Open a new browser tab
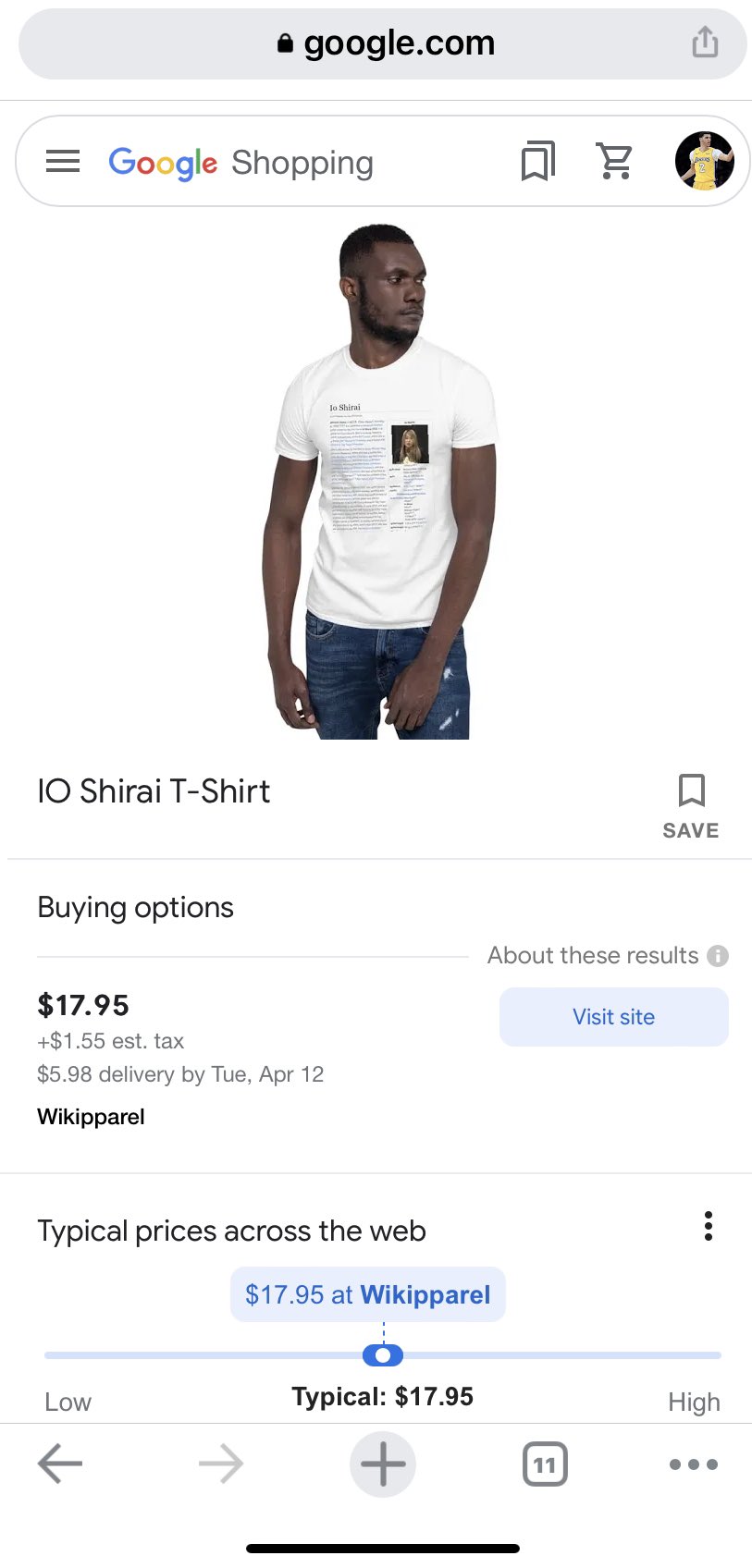 click(383, 1464)
